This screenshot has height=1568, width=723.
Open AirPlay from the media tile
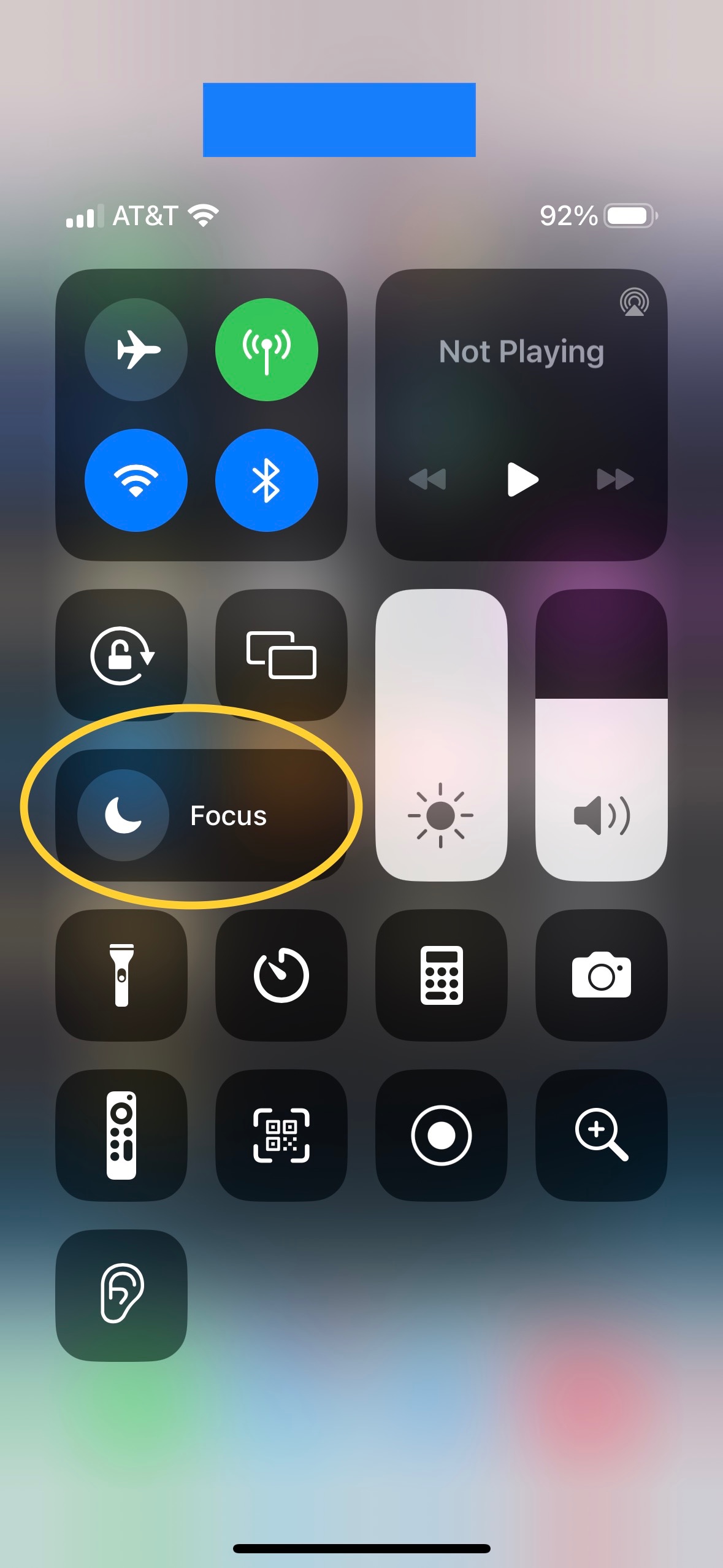[634, 302]
